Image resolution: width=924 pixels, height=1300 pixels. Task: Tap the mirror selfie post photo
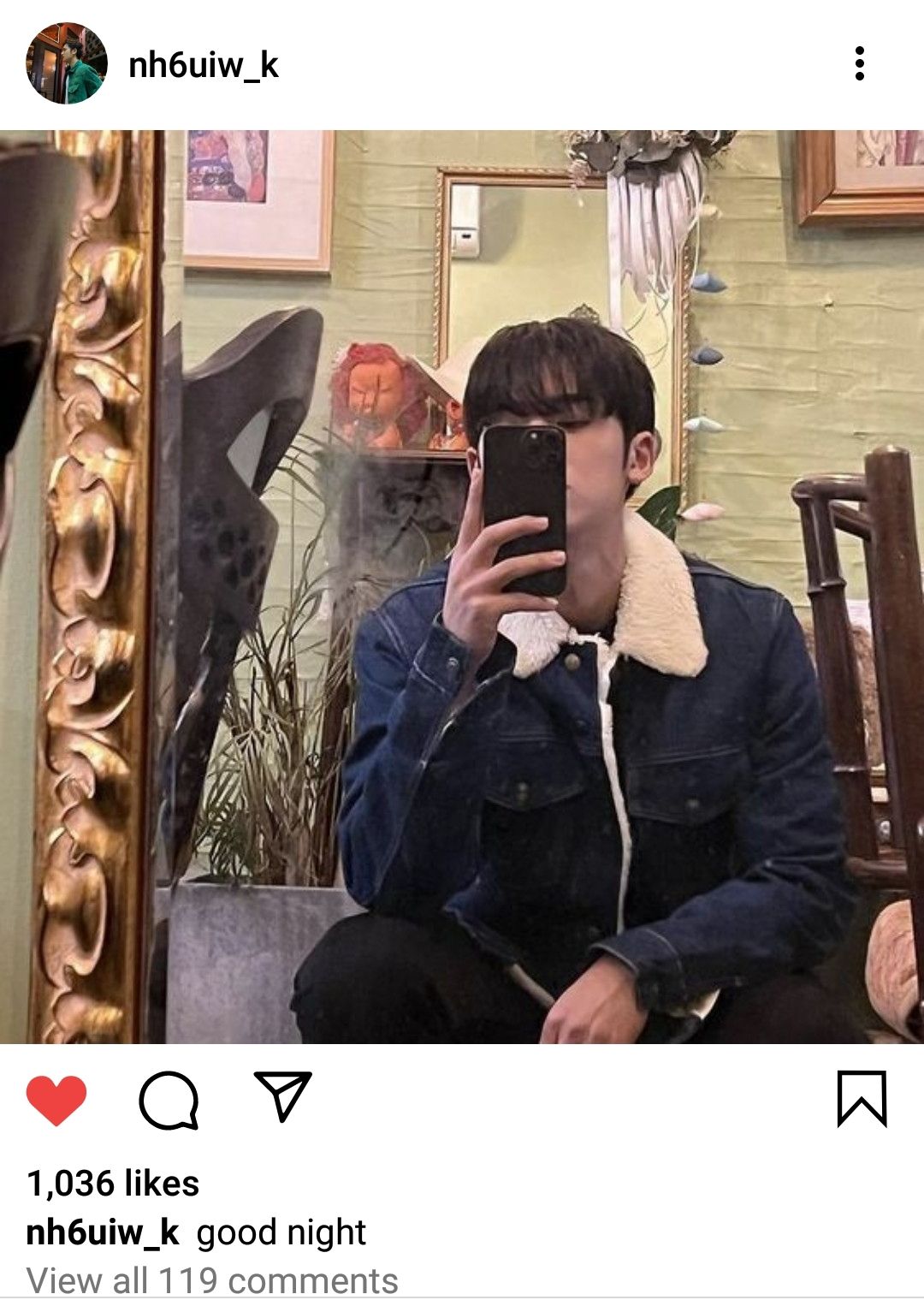[462, 587]
